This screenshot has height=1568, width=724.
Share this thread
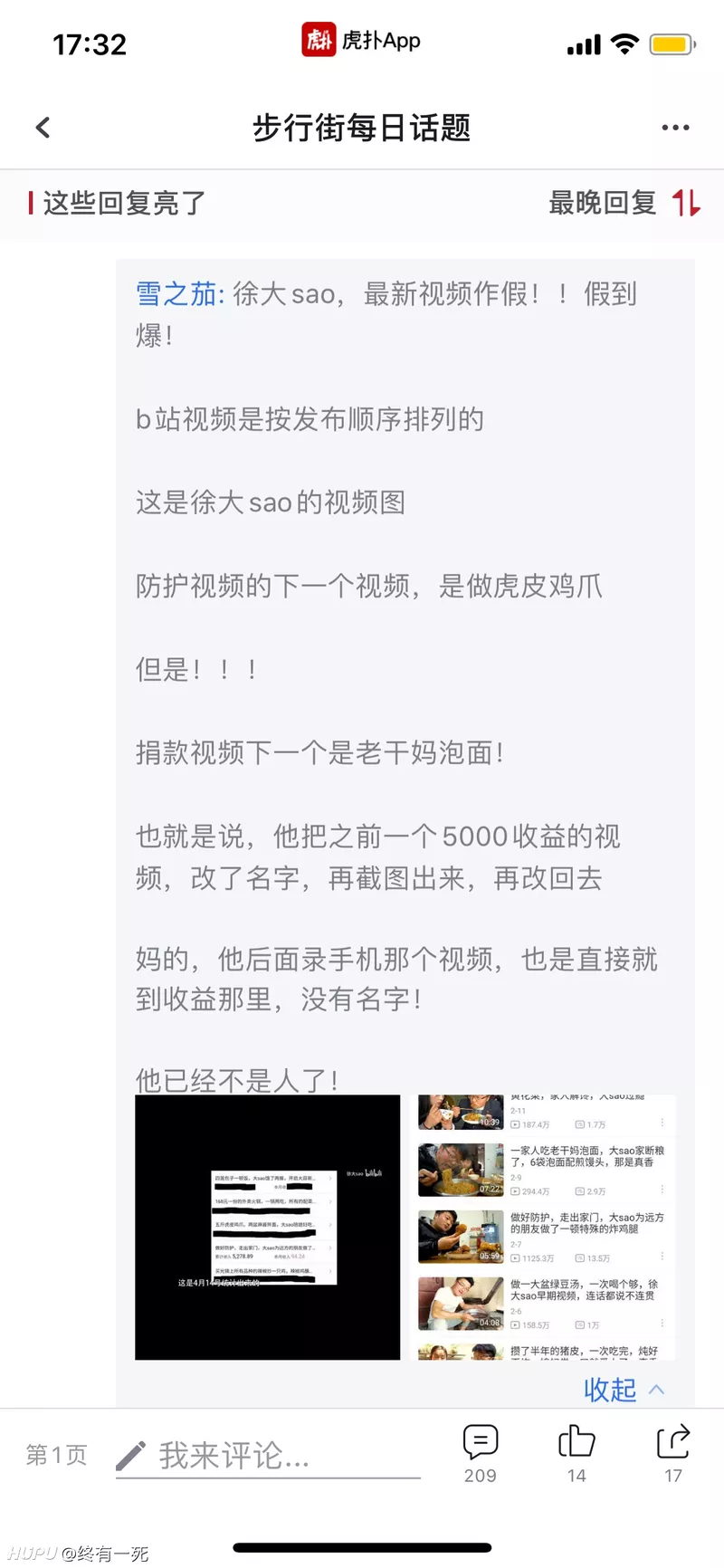click(x=673, y=1451)
